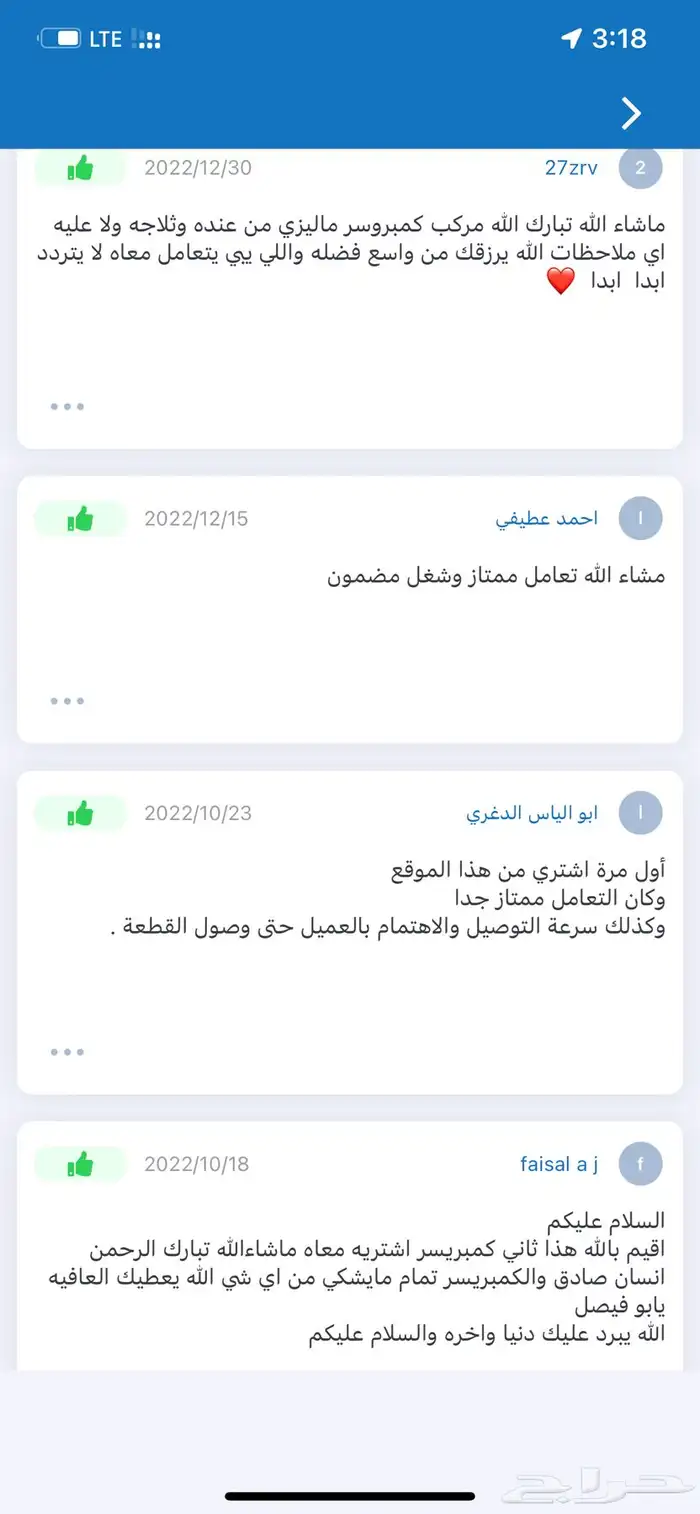This screenshot has height=1514, width=700.
Task: Open faisal a j's profile
Action: (x=559, y=1164)
